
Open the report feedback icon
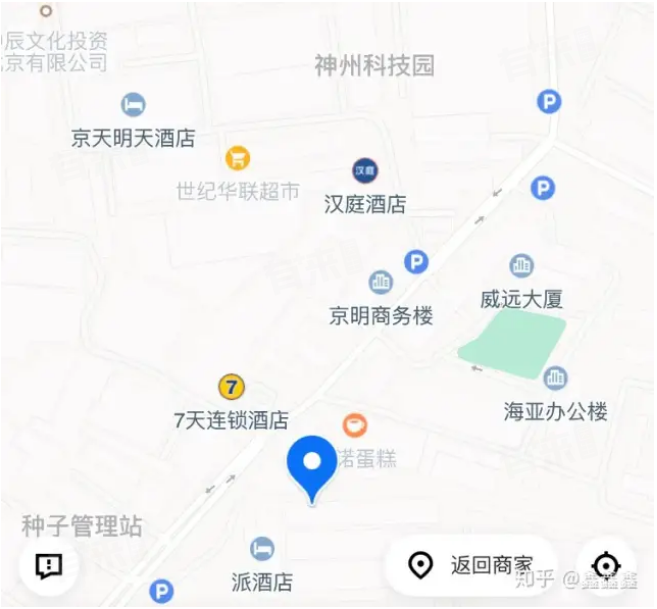[x=48, y=566]
